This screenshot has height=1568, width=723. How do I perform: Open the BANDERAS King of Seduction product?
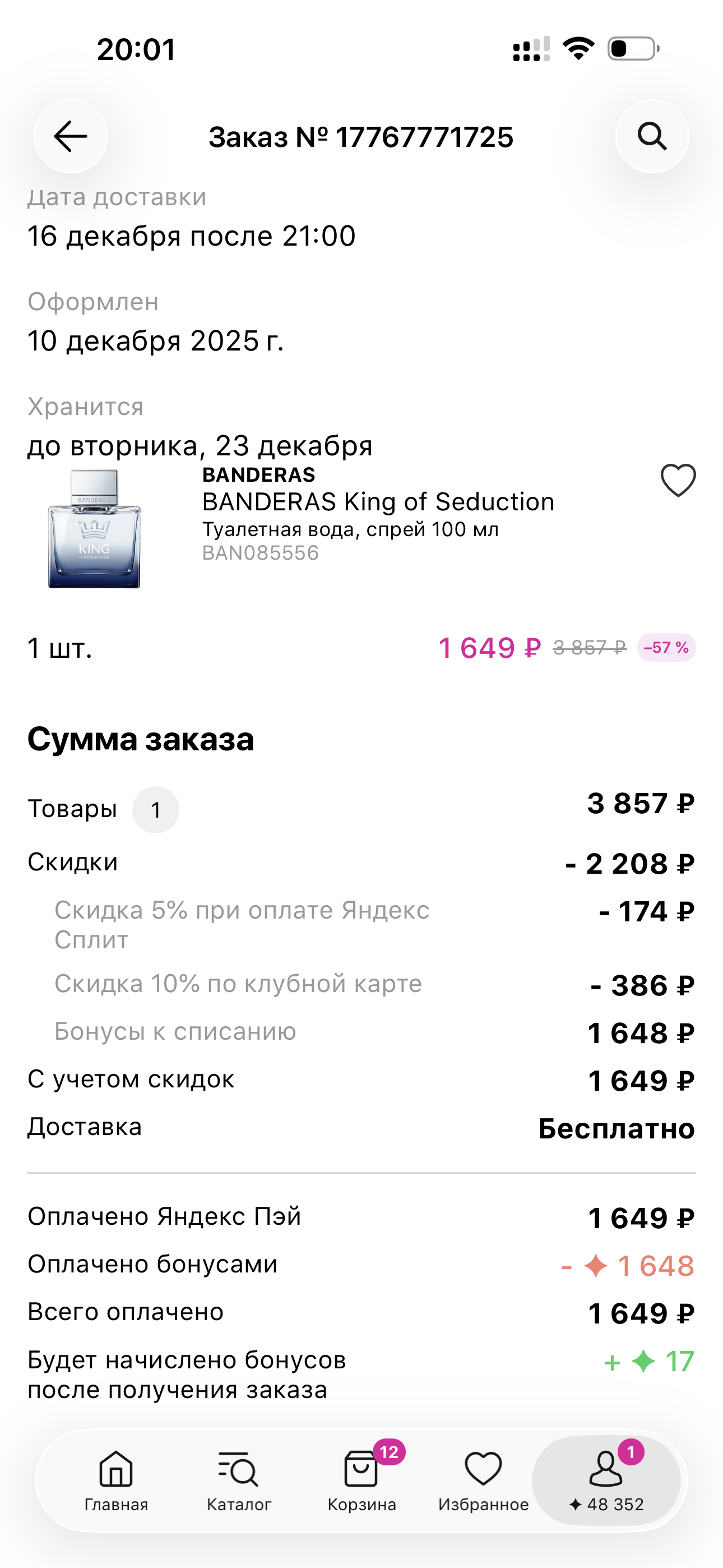pyautogui.click(x=377, y=502)
